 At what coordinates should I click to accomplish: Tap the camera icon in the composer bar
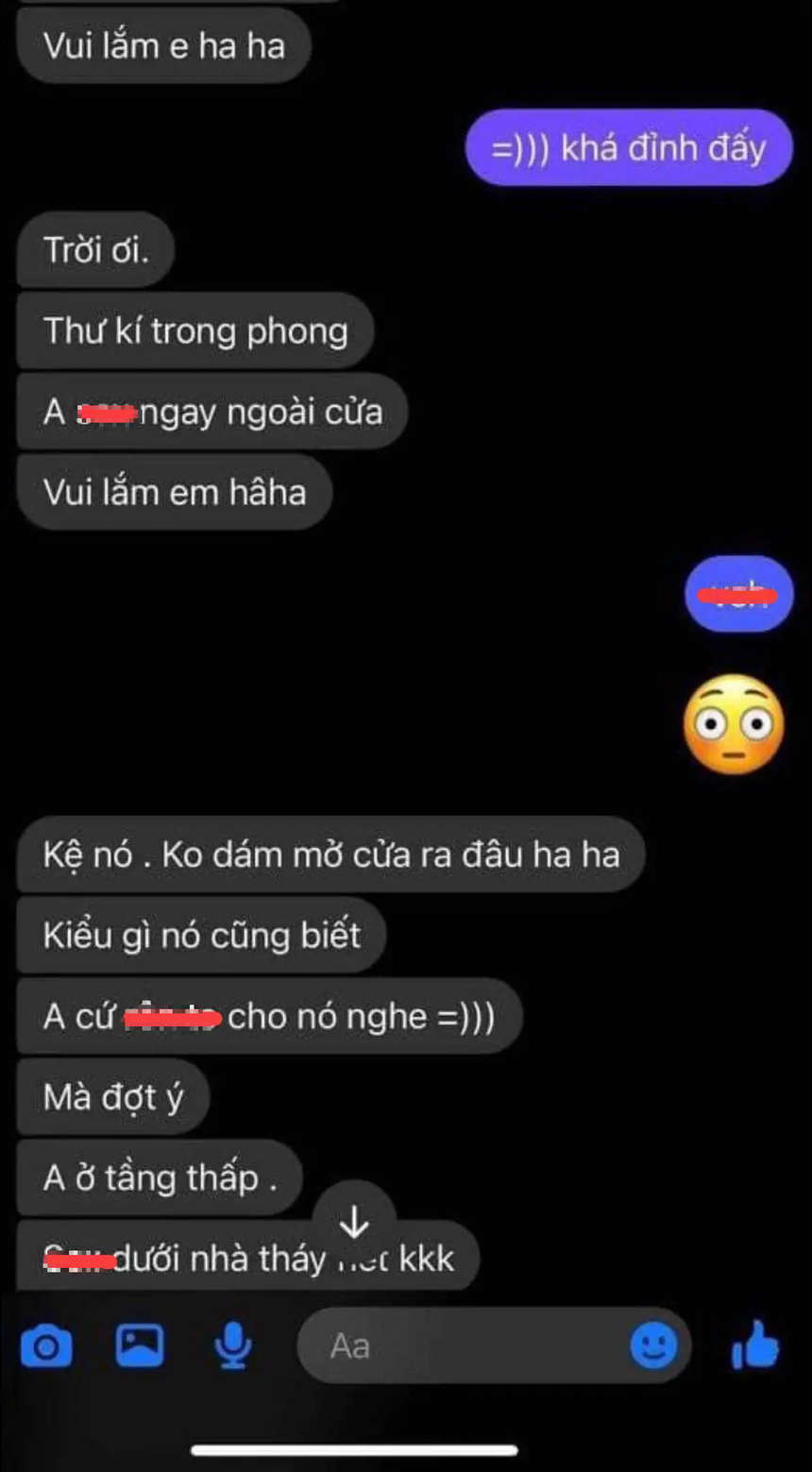(x=45, y=1345)
